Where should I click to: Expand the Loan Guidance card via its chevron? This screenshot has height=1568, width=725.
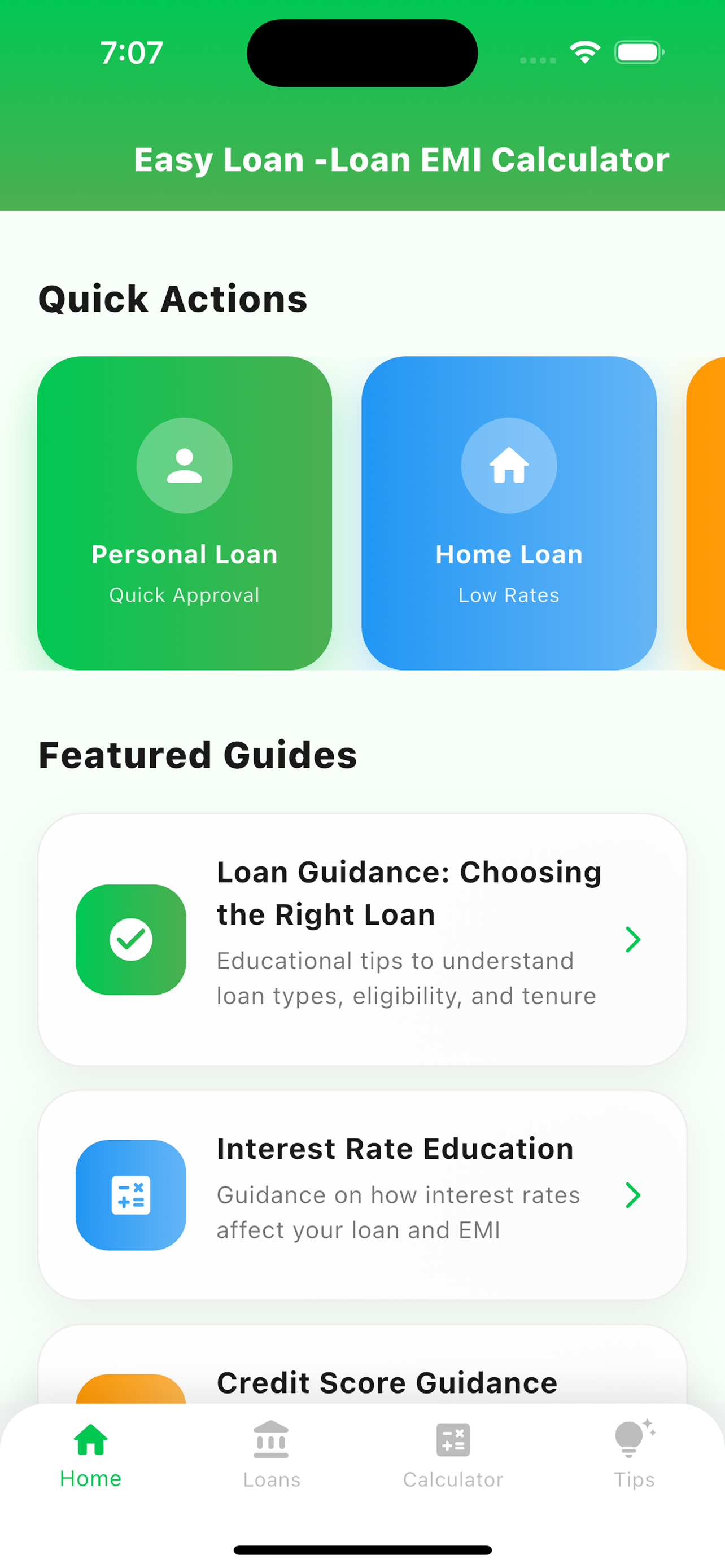(x=634, y=939)
